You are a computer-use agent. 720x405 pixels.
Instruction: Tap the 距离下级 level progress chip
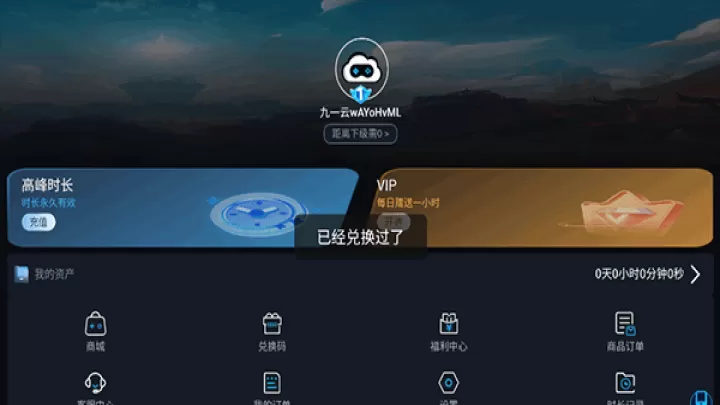click(360, 133)
